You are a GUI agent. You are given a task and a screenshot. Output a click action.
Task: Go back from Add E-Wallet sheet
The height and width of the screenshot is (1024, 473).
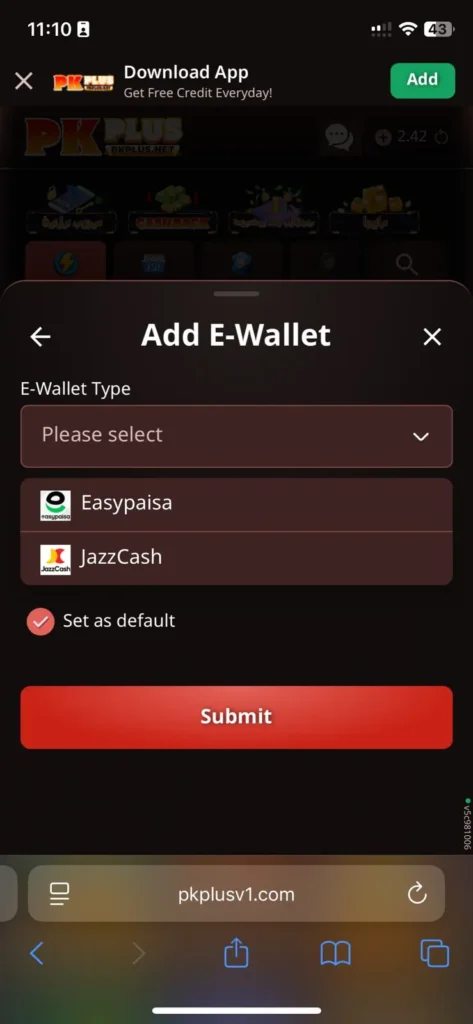tap(41, 337)
